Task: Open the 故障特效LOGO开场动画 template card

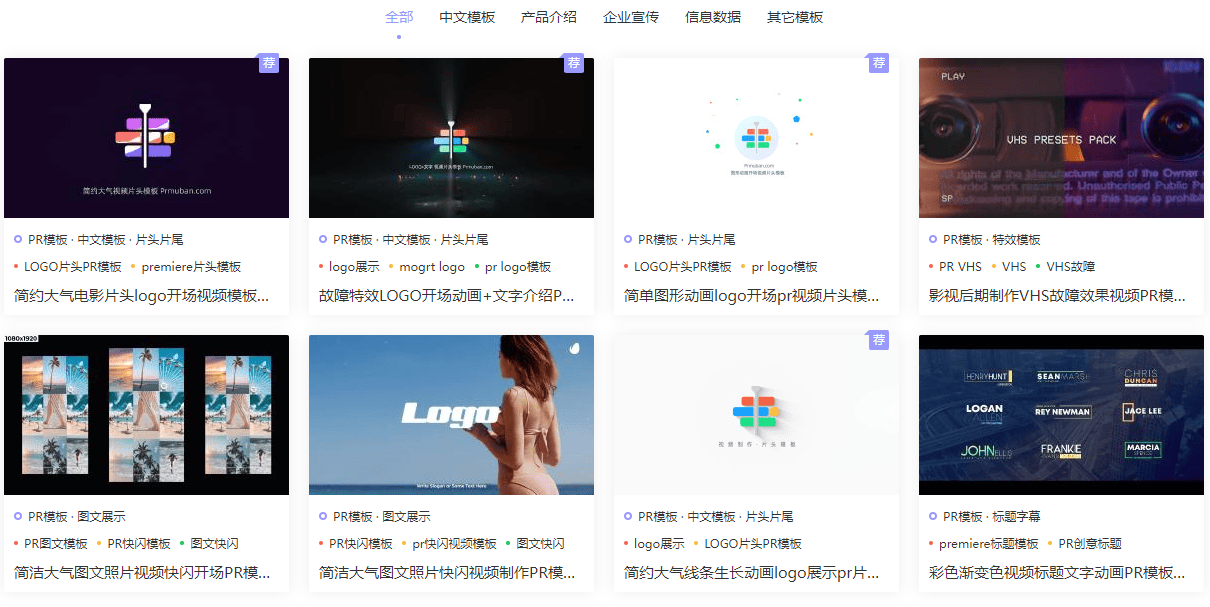Action: 451,138
